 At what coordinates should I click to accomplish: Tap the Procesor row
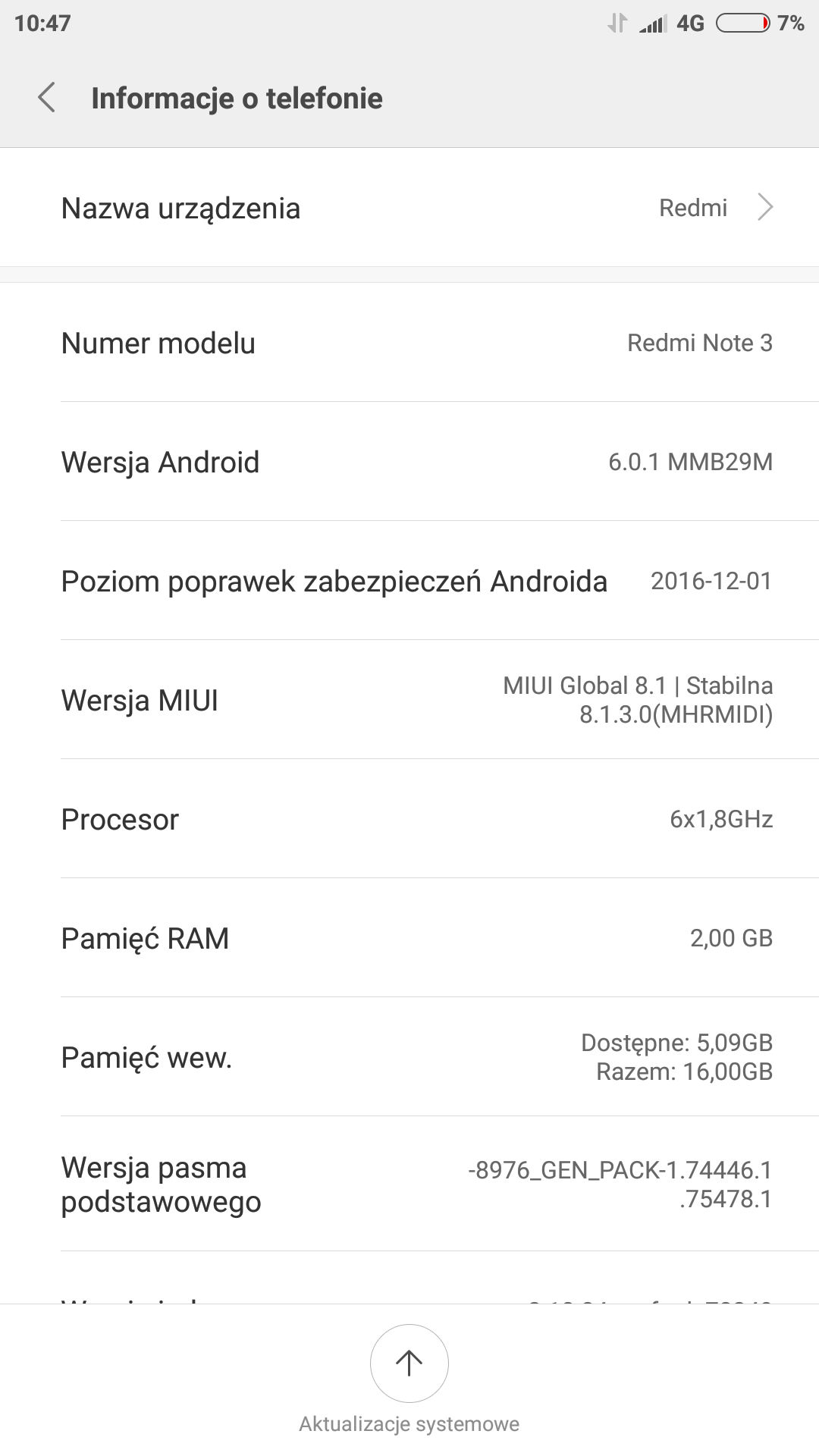coord(409,819)
